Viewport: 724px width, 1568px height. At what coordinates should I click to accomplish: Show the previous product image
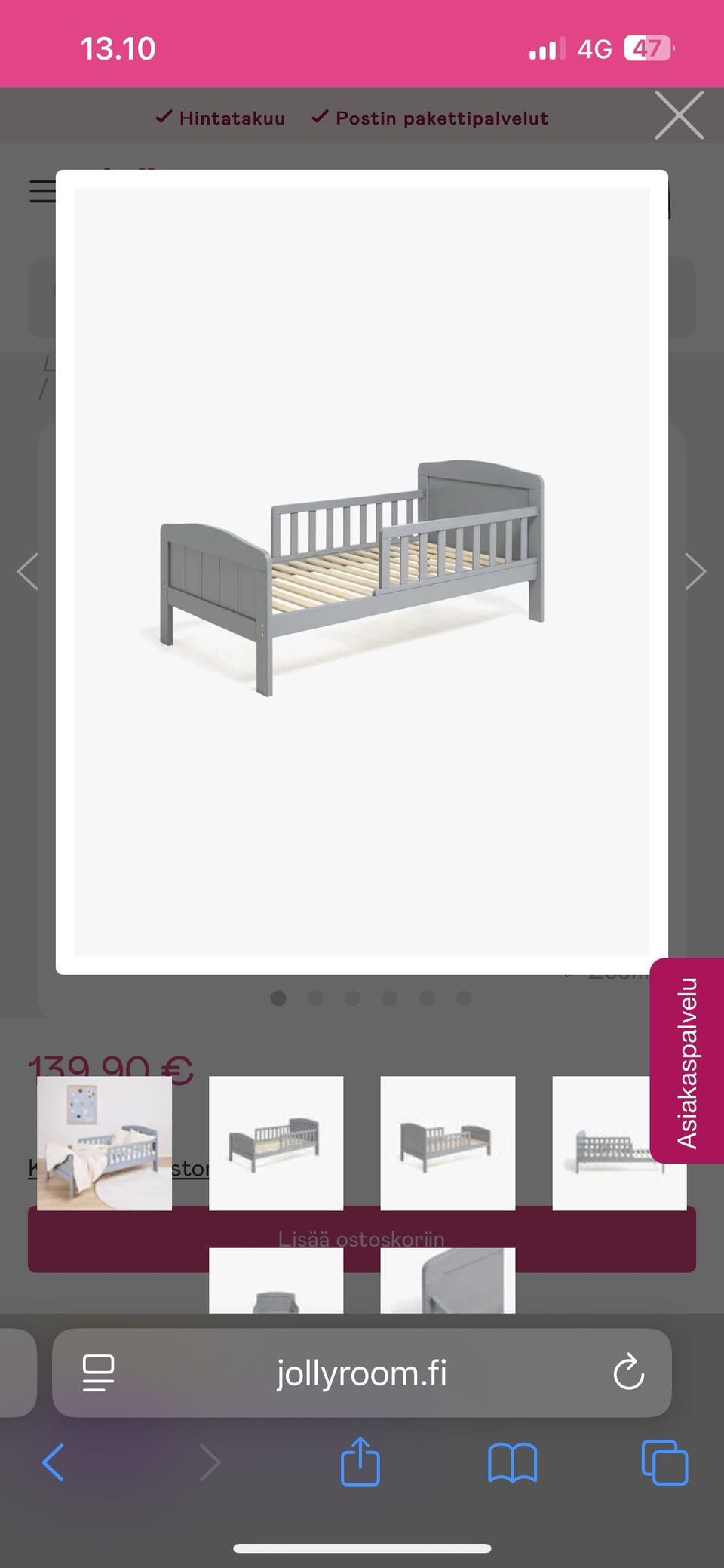pyautogui.click(x=28, y=571)
